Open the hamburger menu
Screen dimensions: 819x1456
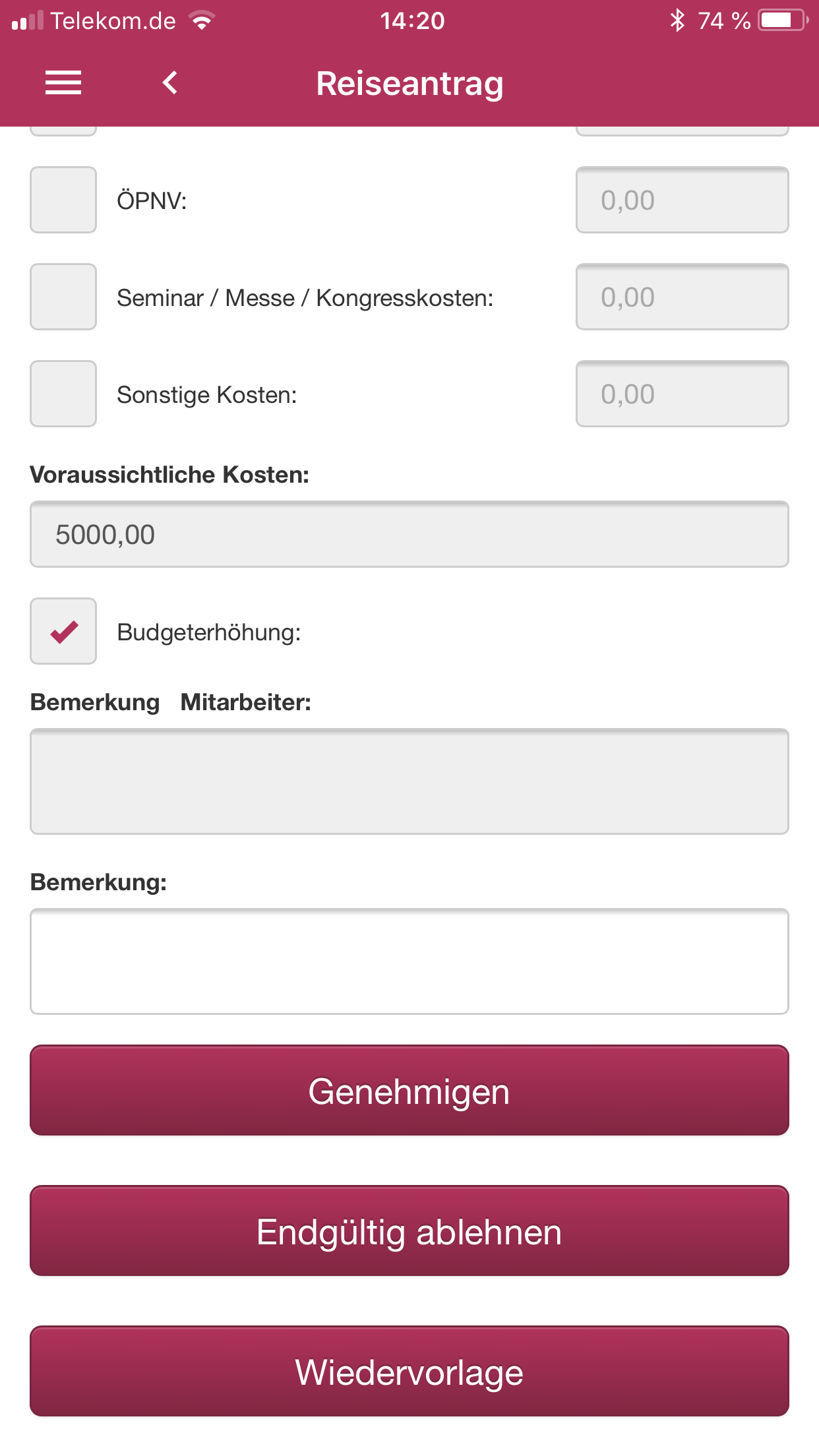coord(63,83)
